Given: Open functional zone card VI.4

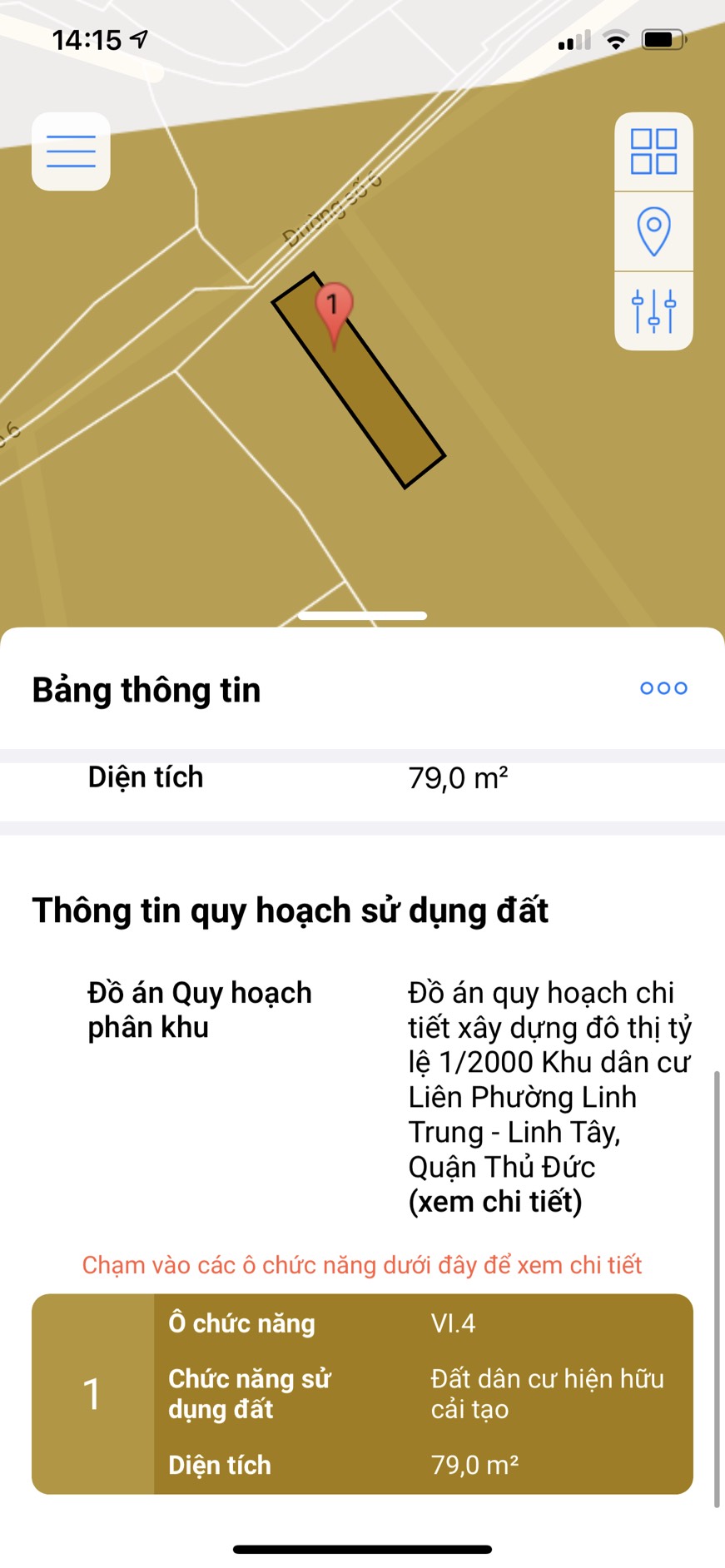Looking at the screenshot, I should click(x=362, y=1393).
